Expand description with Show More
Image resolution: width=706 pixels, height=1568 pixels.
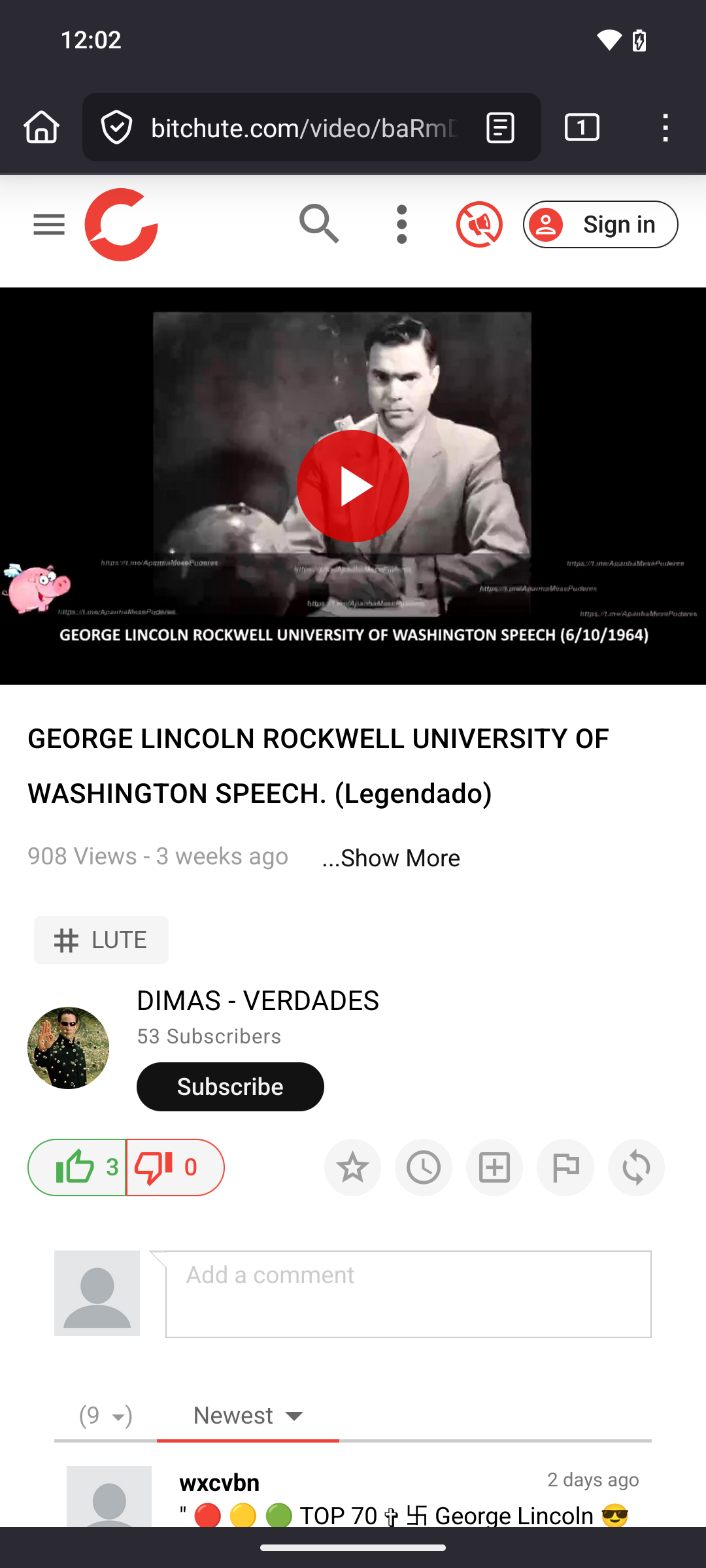pos(391,858)
